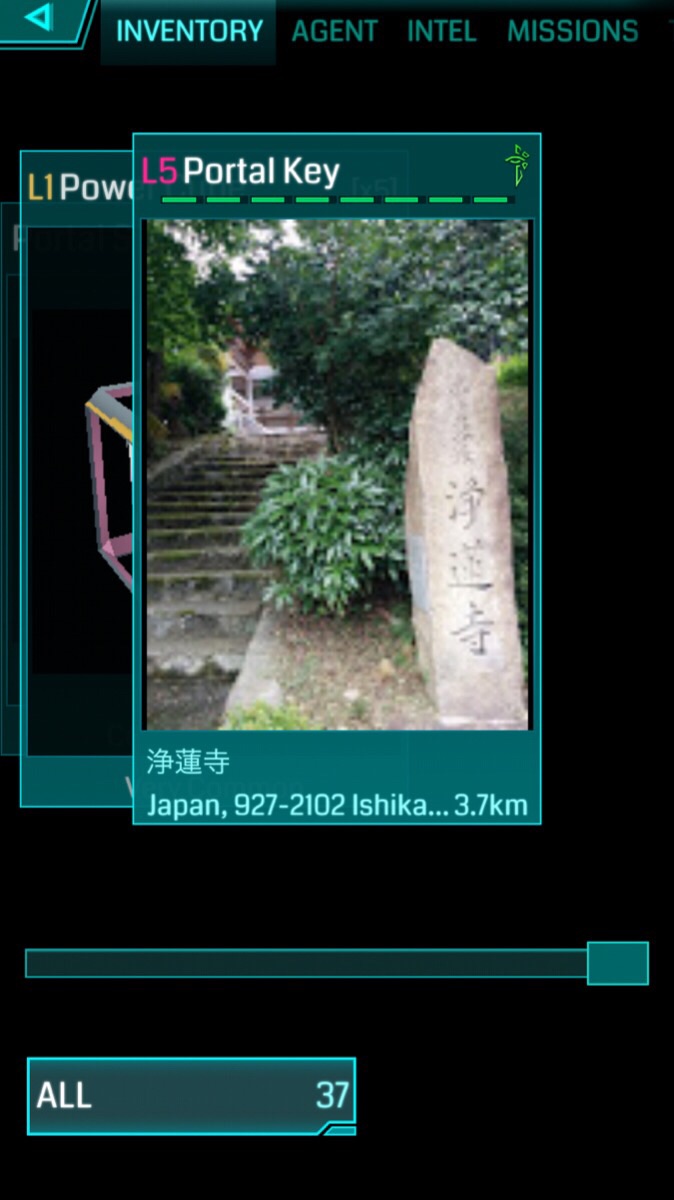Screen dimensions: 674x1200
Task: Switch to the Agent tab
Action: 334,32
